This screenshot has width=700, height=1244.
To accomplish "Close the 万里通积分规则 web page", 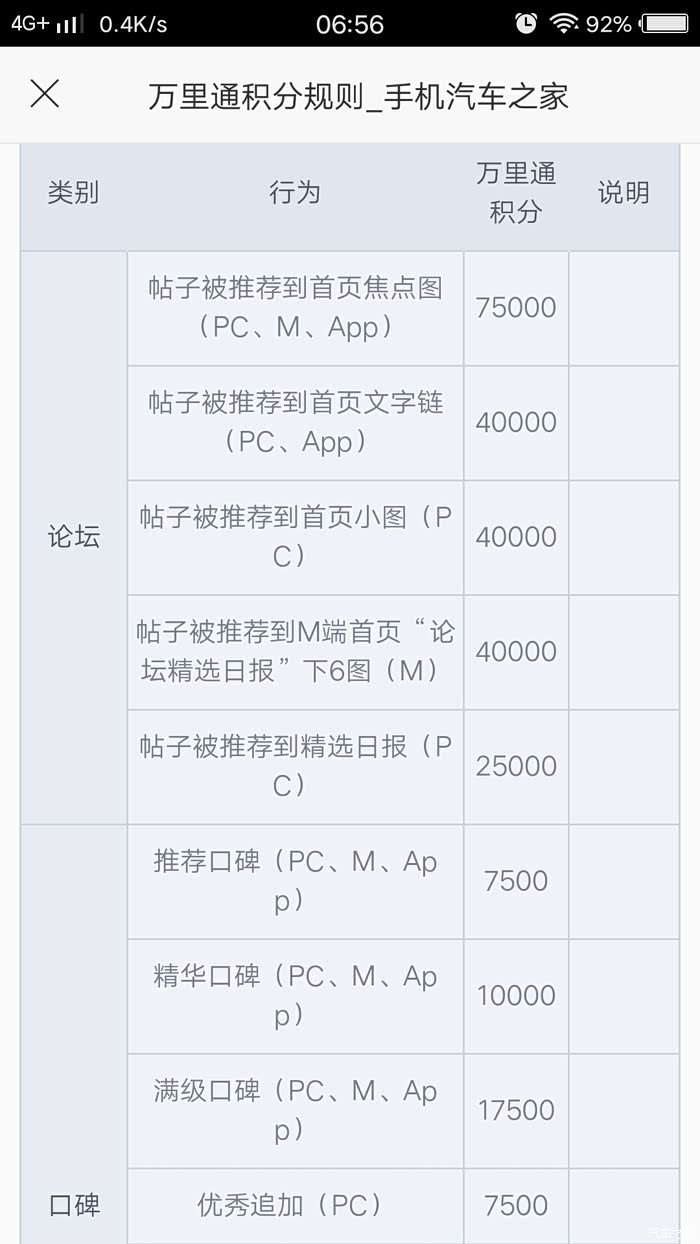I will coord(45,94).
